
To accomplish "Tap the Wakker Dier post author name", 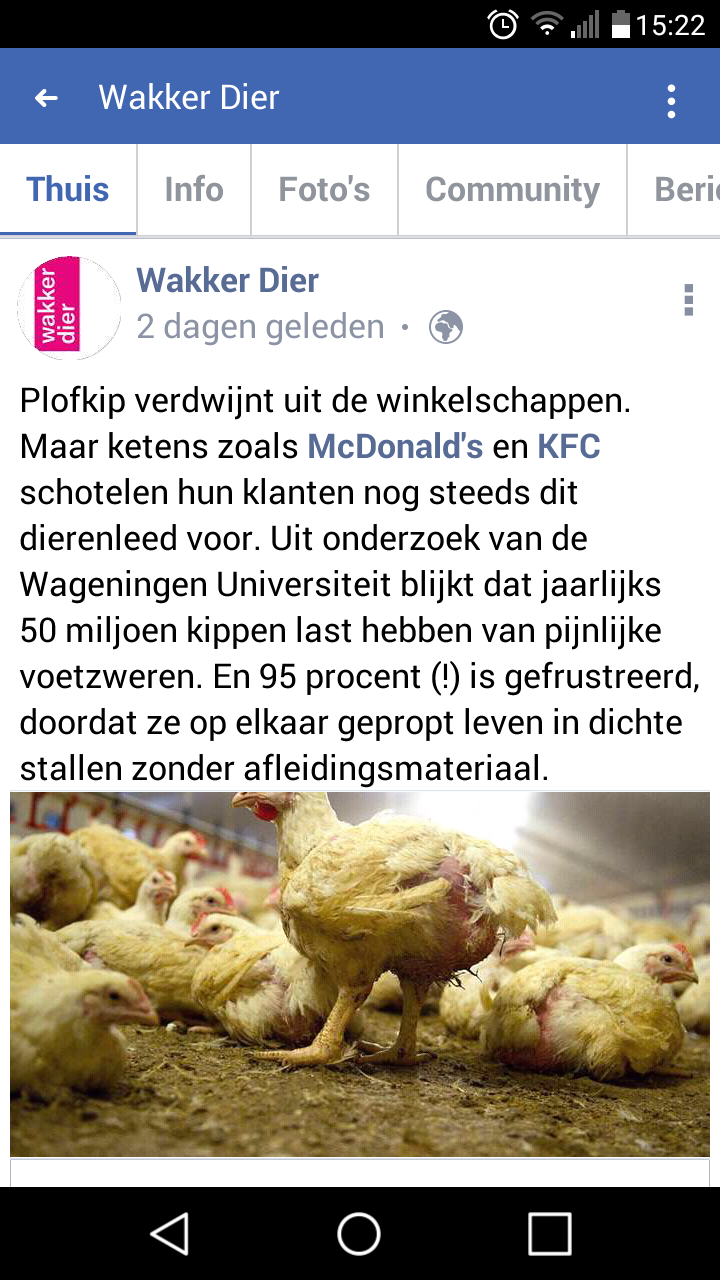I will click(x=227, y=280).
